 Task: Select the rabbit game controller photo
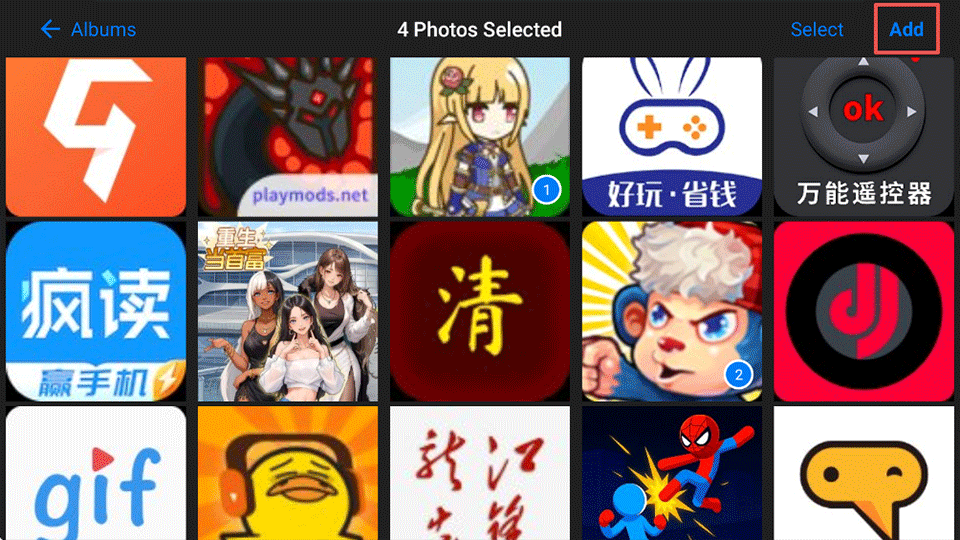672,137
